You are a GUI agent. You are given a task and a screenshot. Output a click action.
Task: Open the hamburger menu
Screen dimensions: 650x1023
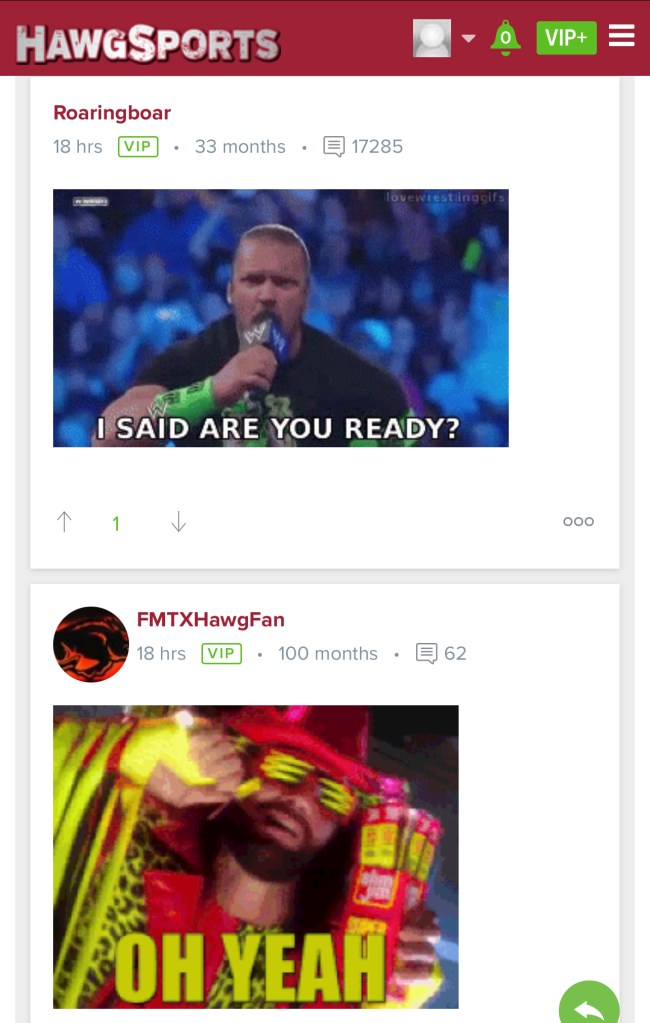(621, 37)
